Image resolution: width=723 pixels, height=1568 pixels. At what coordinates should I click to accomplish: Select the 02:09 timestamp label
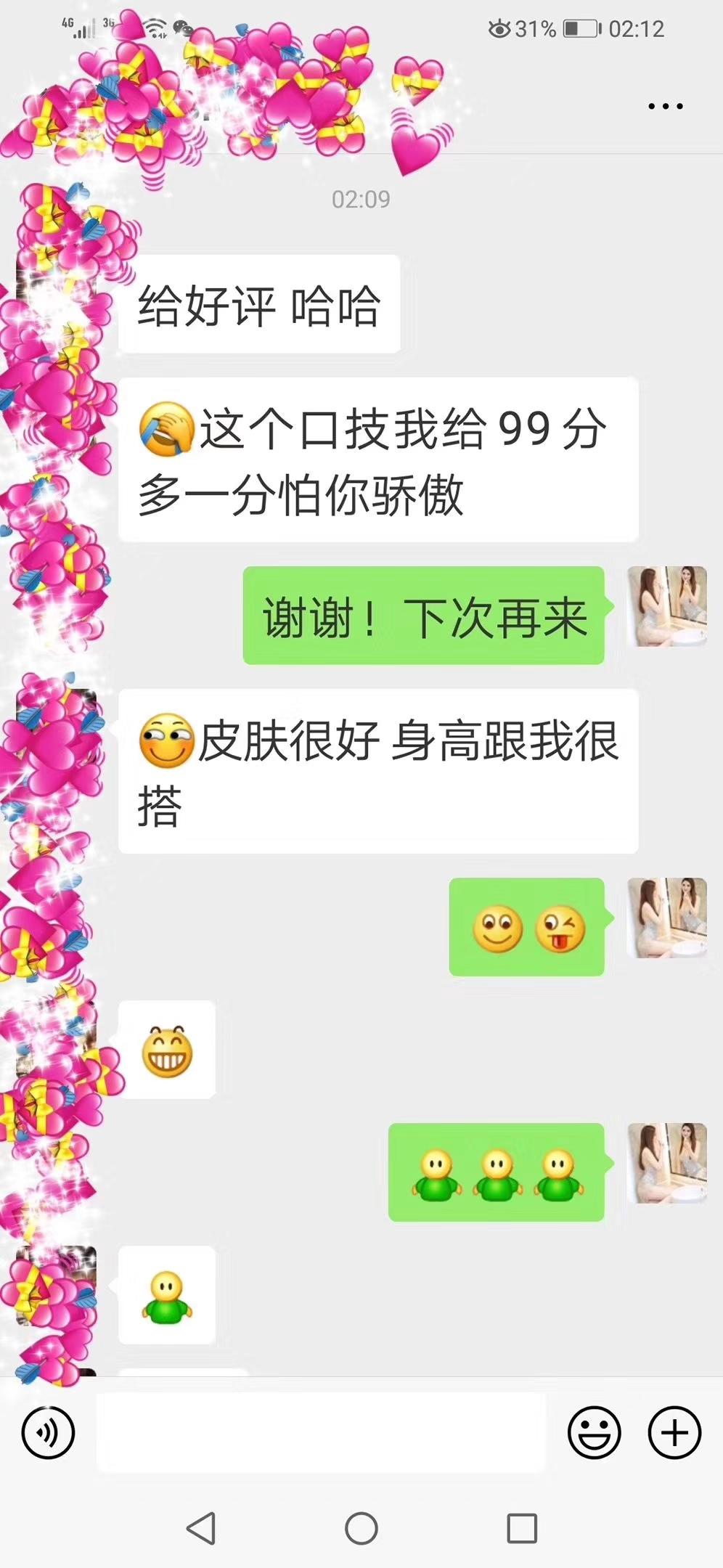click(x=361, y=197)
